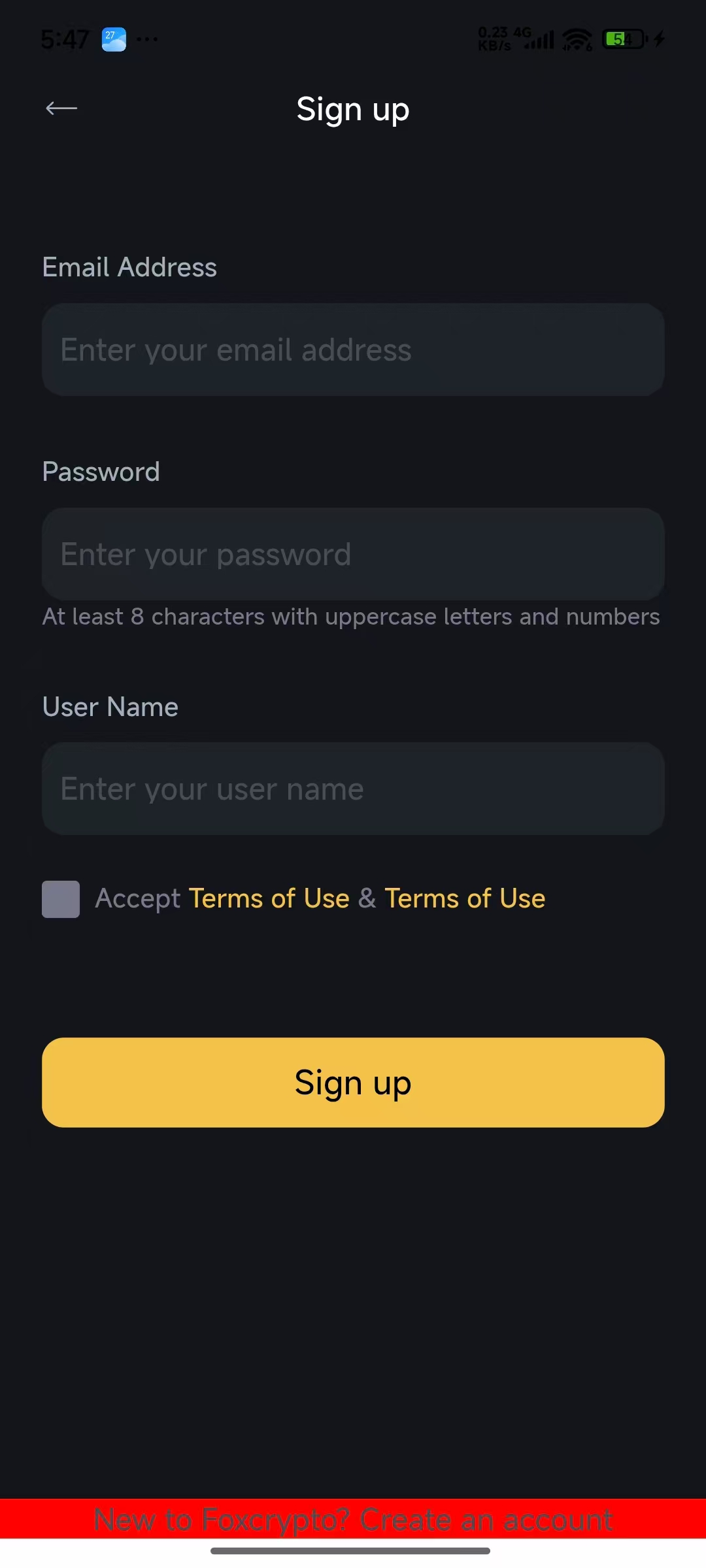Tap New to Foxcrypto? Create an account
Image resolution: width=706 pixels, height=1568 pixels.
coord(353,1519)
